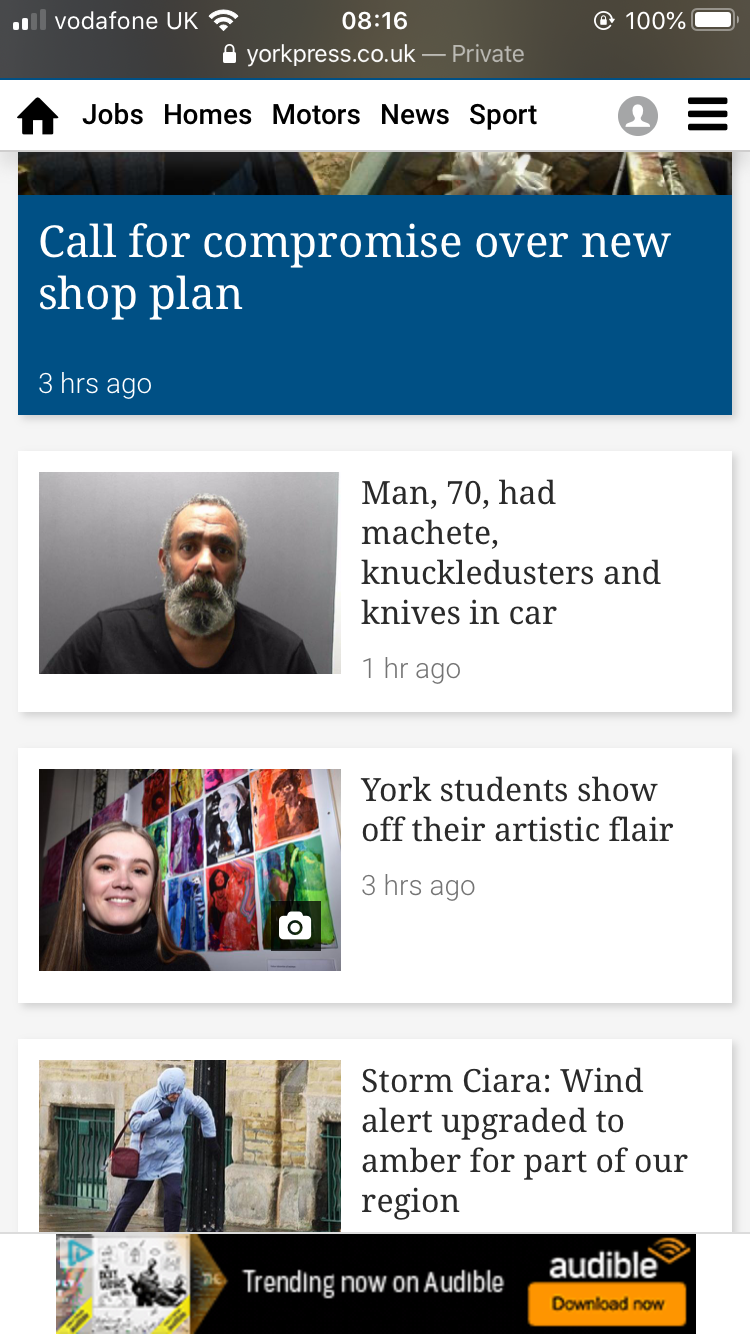Open the hamburger menu
Image resolution: width=750 pixels, height=1334 pixels.
pyautogui.click(x=707, y=116)
